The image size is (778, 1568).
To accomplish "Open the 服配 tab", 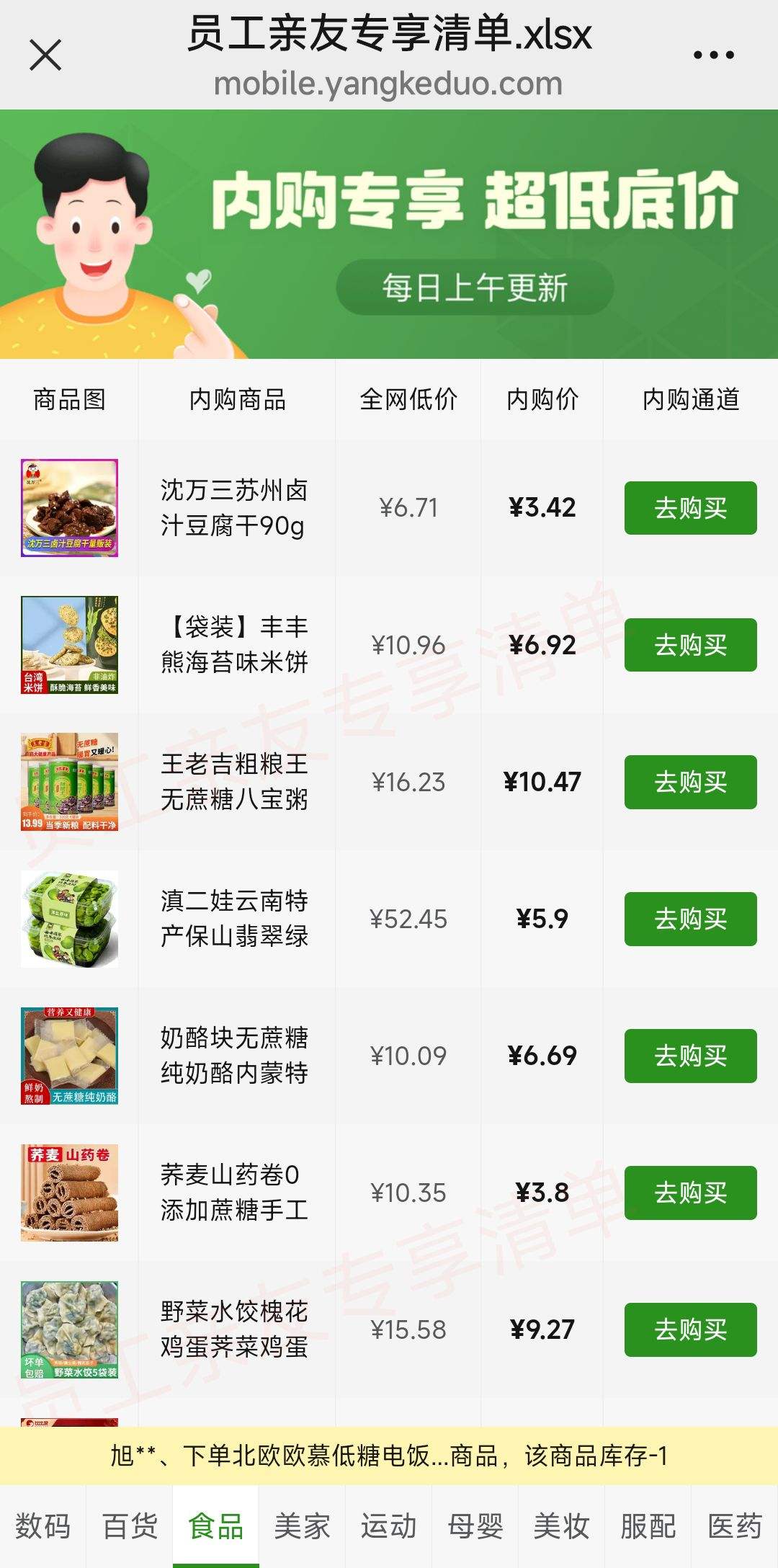I will [648, 1526].
